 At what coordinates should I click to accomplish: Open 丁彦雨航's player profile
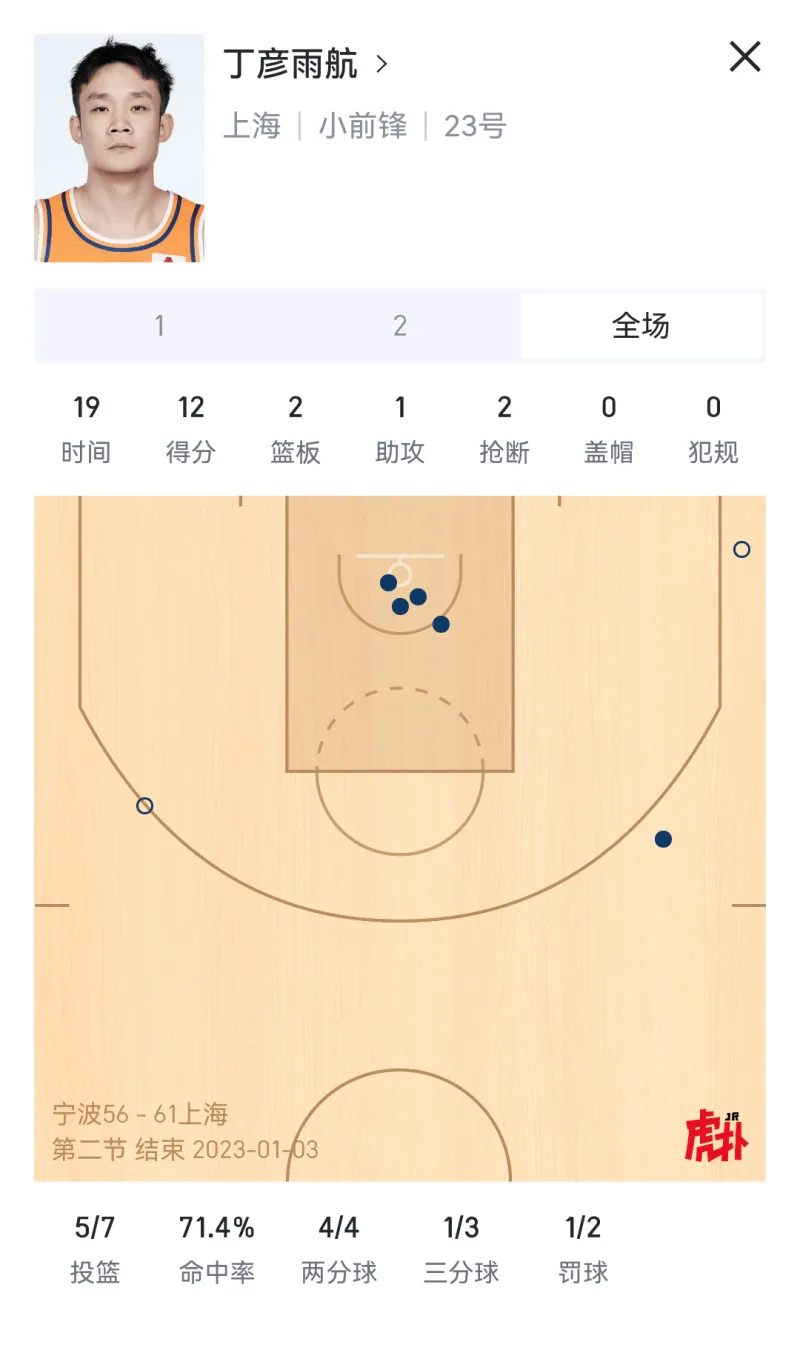[305, 65]
